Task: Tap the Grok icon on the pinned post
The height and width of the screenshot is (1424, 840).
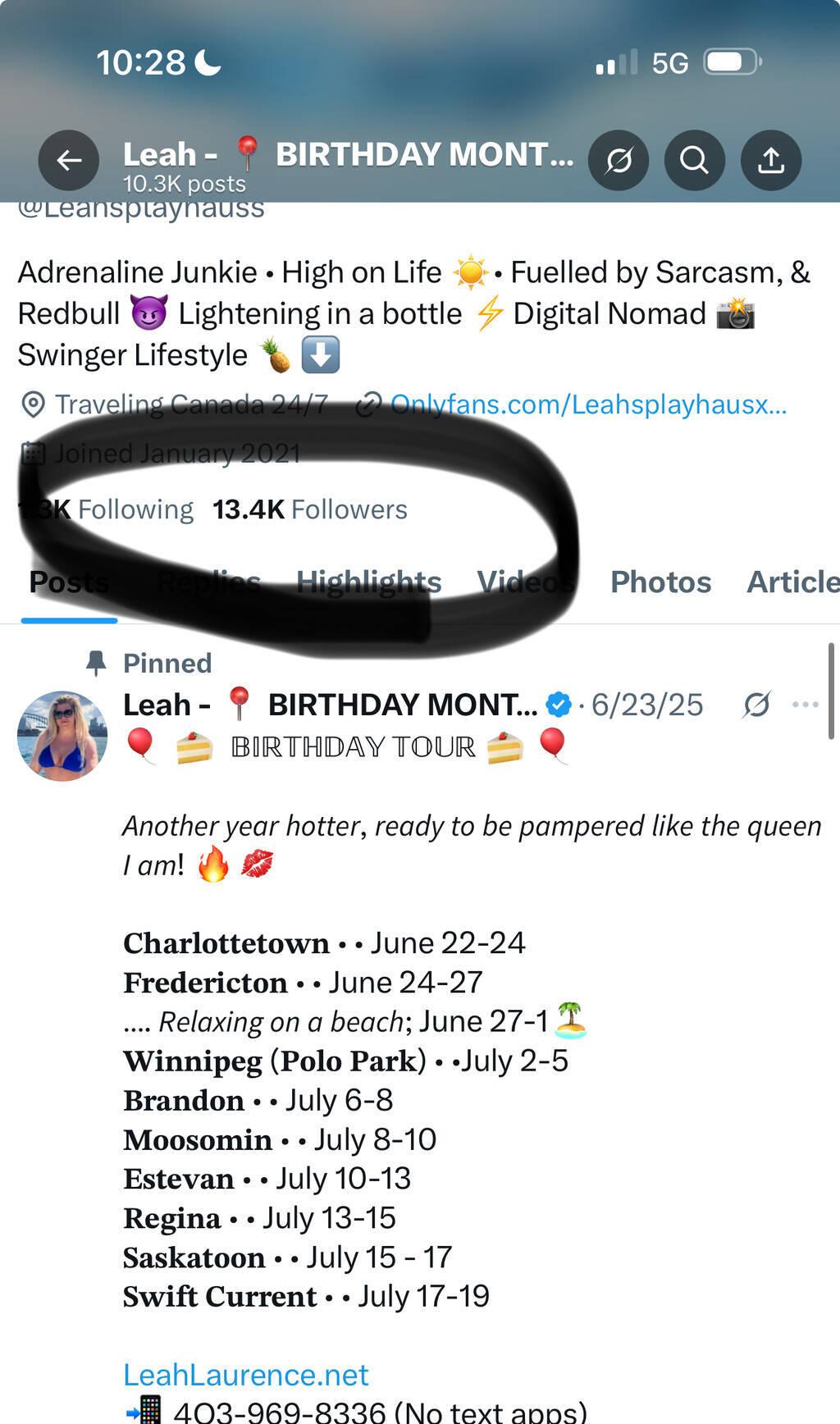Action: [x=756, y=705]
